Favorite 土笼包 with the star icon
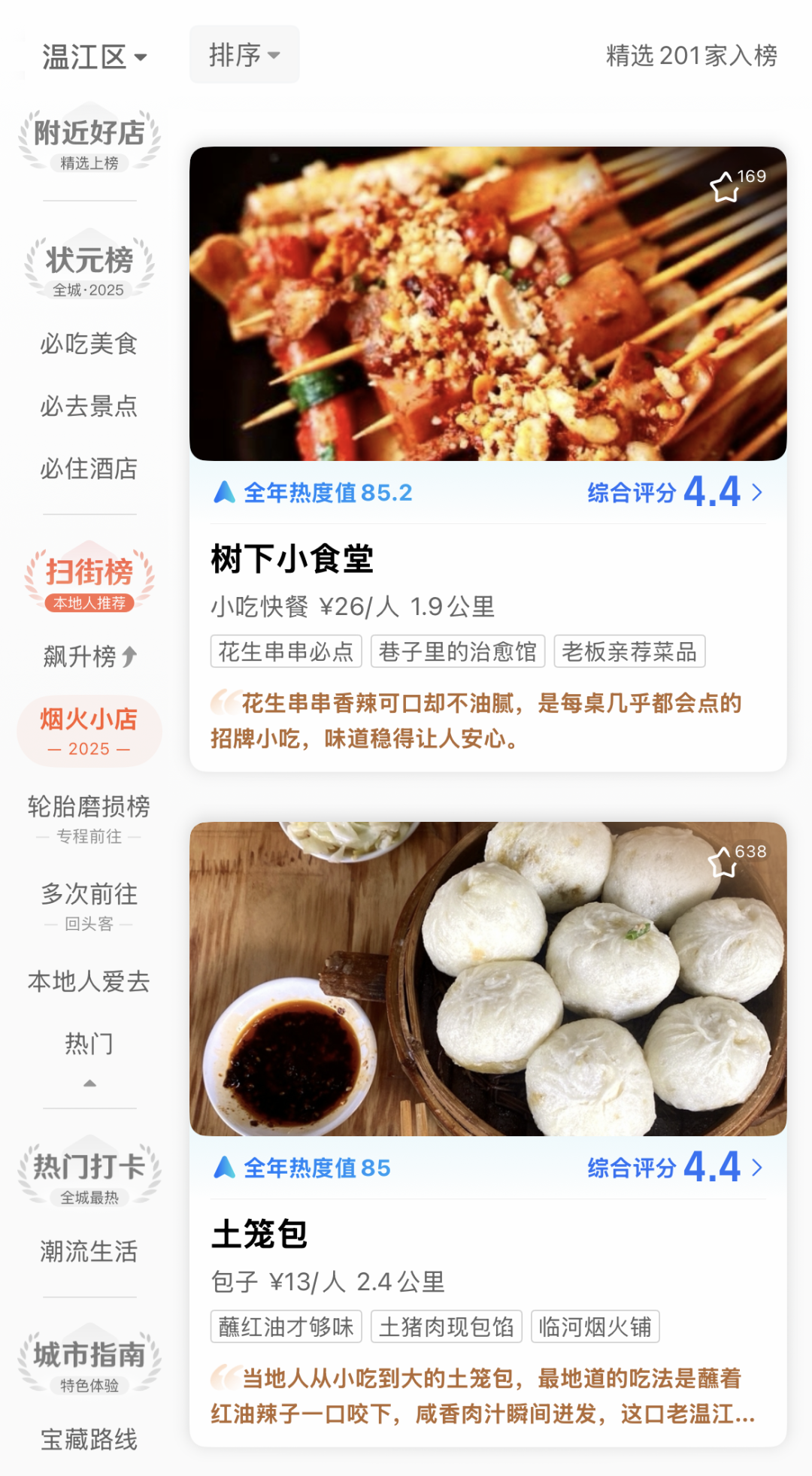 pos(723,862)
